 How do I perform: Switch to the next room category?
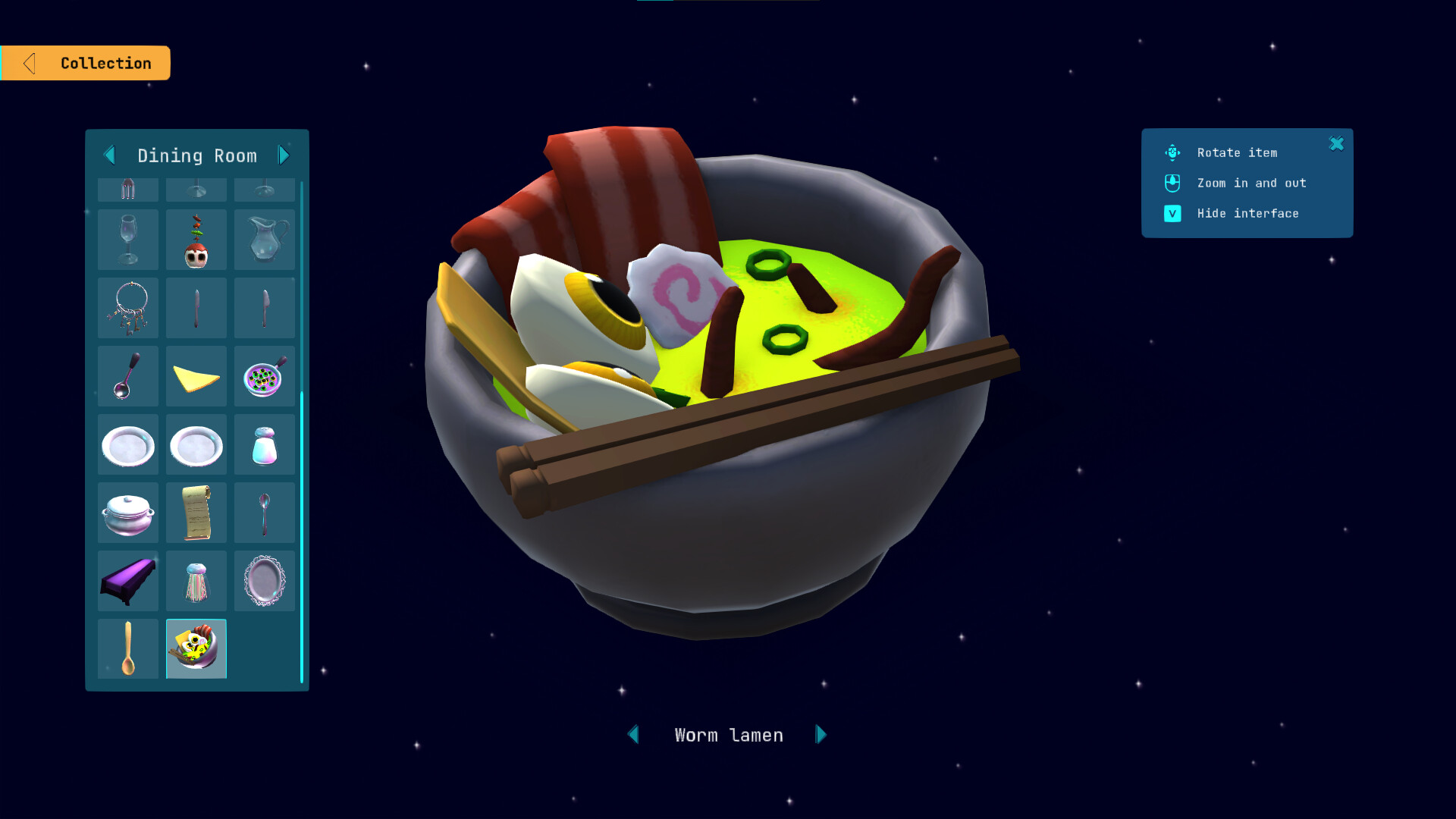[x=284, y=155]
